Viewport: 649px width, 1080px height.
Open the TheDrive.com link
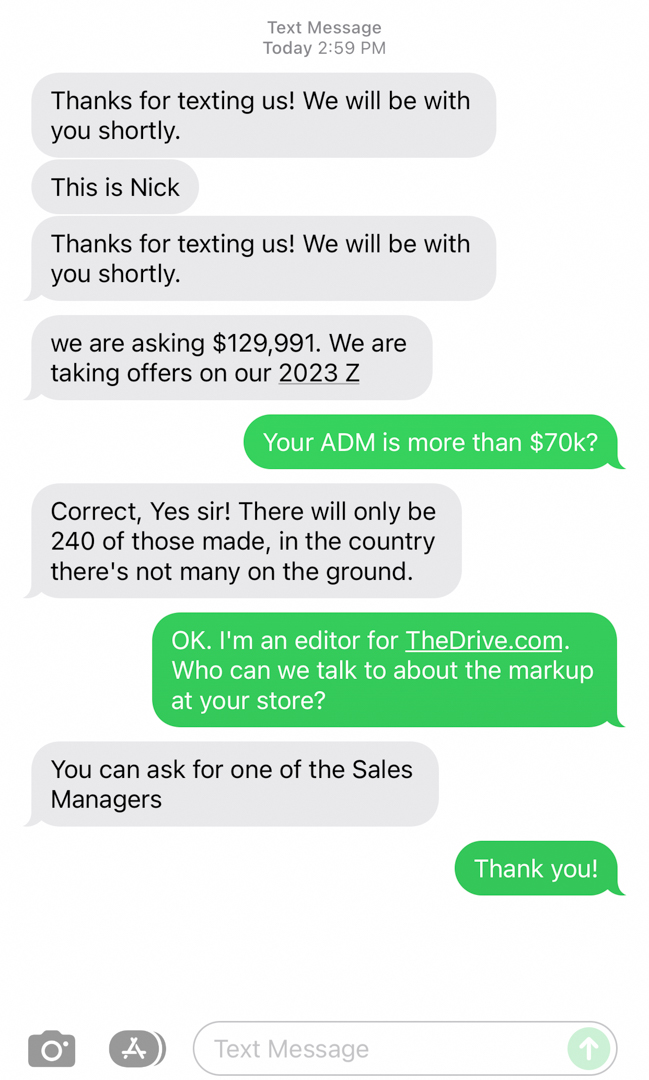coord(485,641)
